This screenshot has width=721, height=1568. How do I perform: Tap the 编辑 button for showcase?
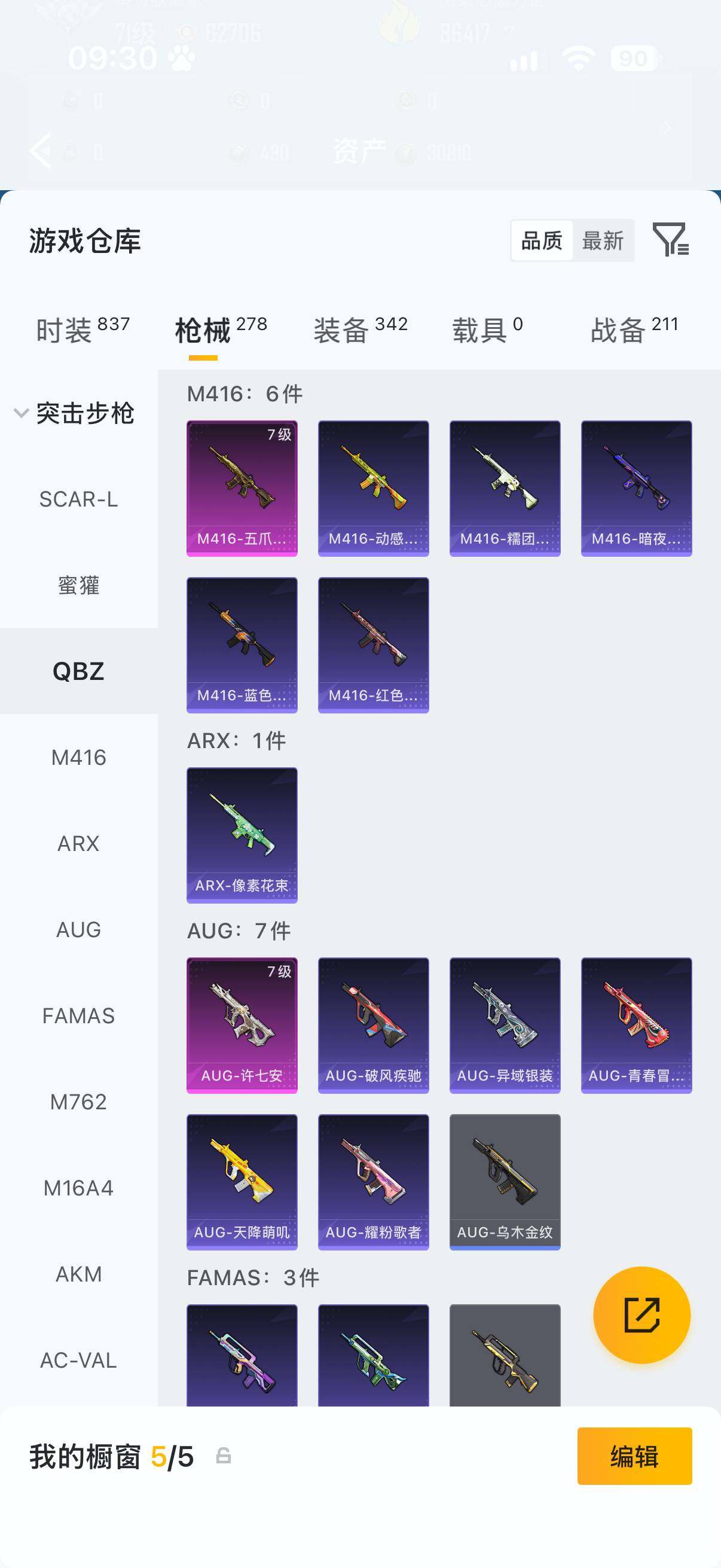coord(634,1456)
